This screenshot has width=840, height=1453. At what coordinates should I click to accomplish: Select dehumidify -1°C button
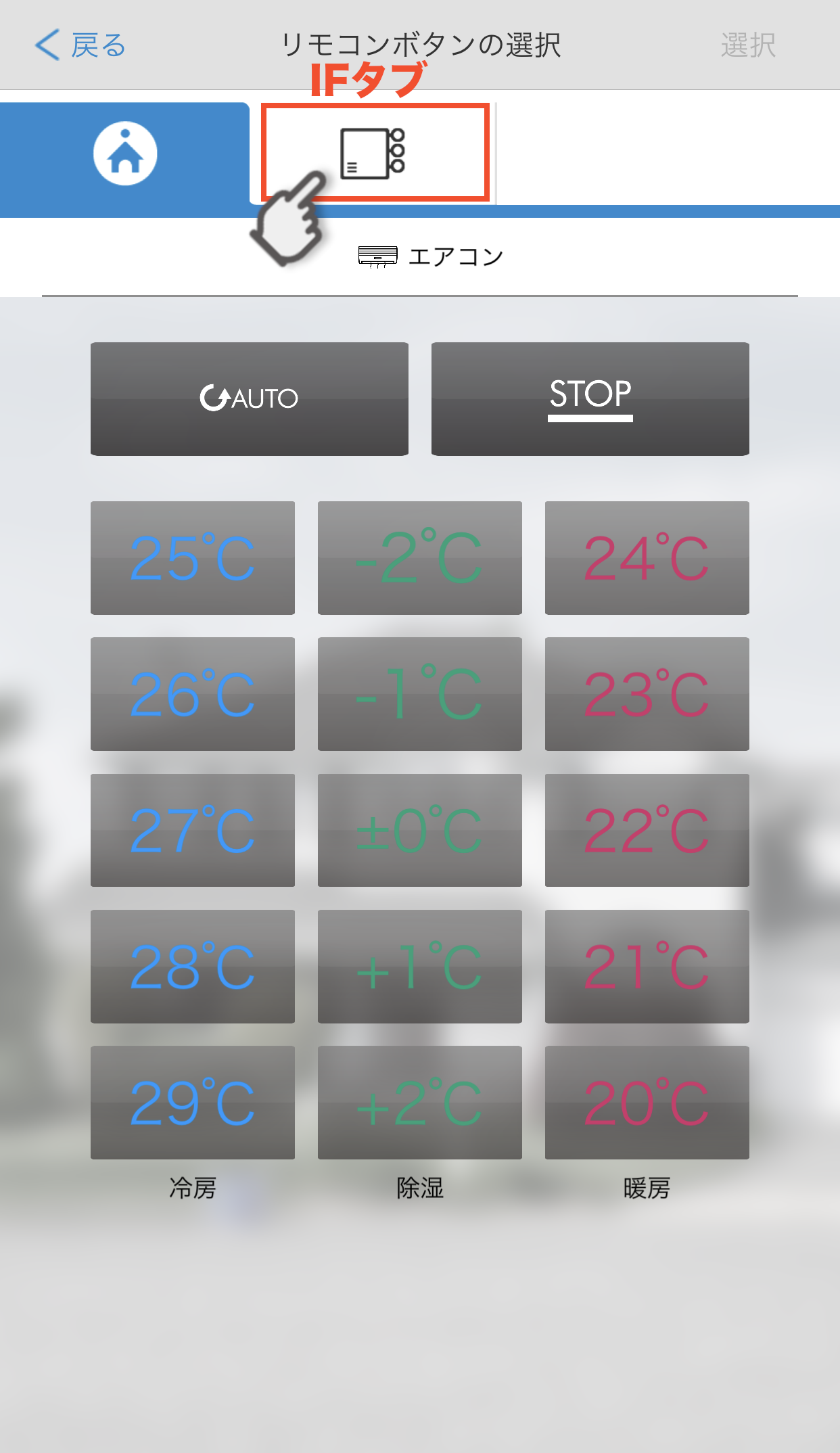coord(419,694)
